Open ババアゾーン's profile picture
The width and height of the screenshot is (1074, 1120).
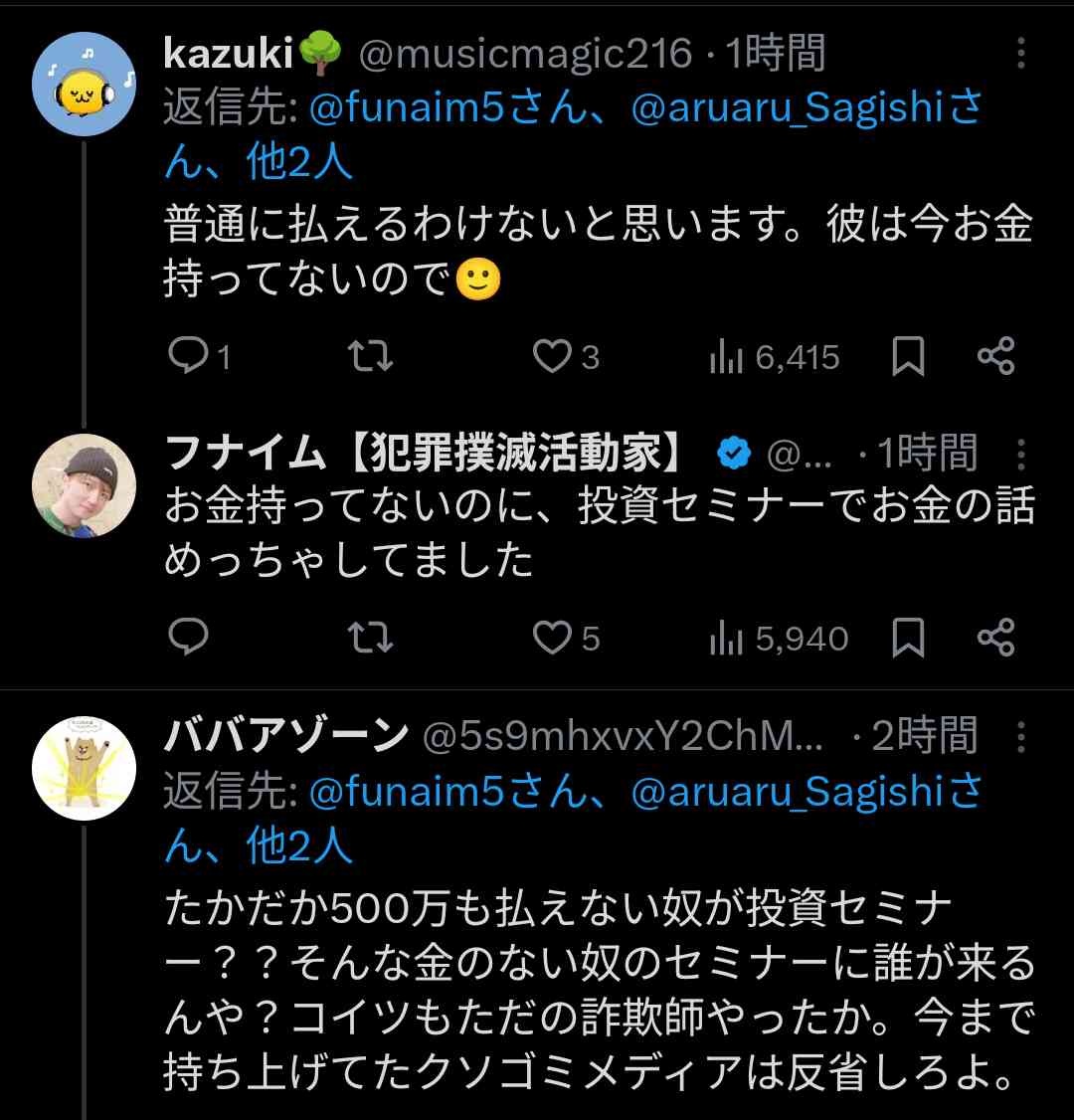pos(84,767)
